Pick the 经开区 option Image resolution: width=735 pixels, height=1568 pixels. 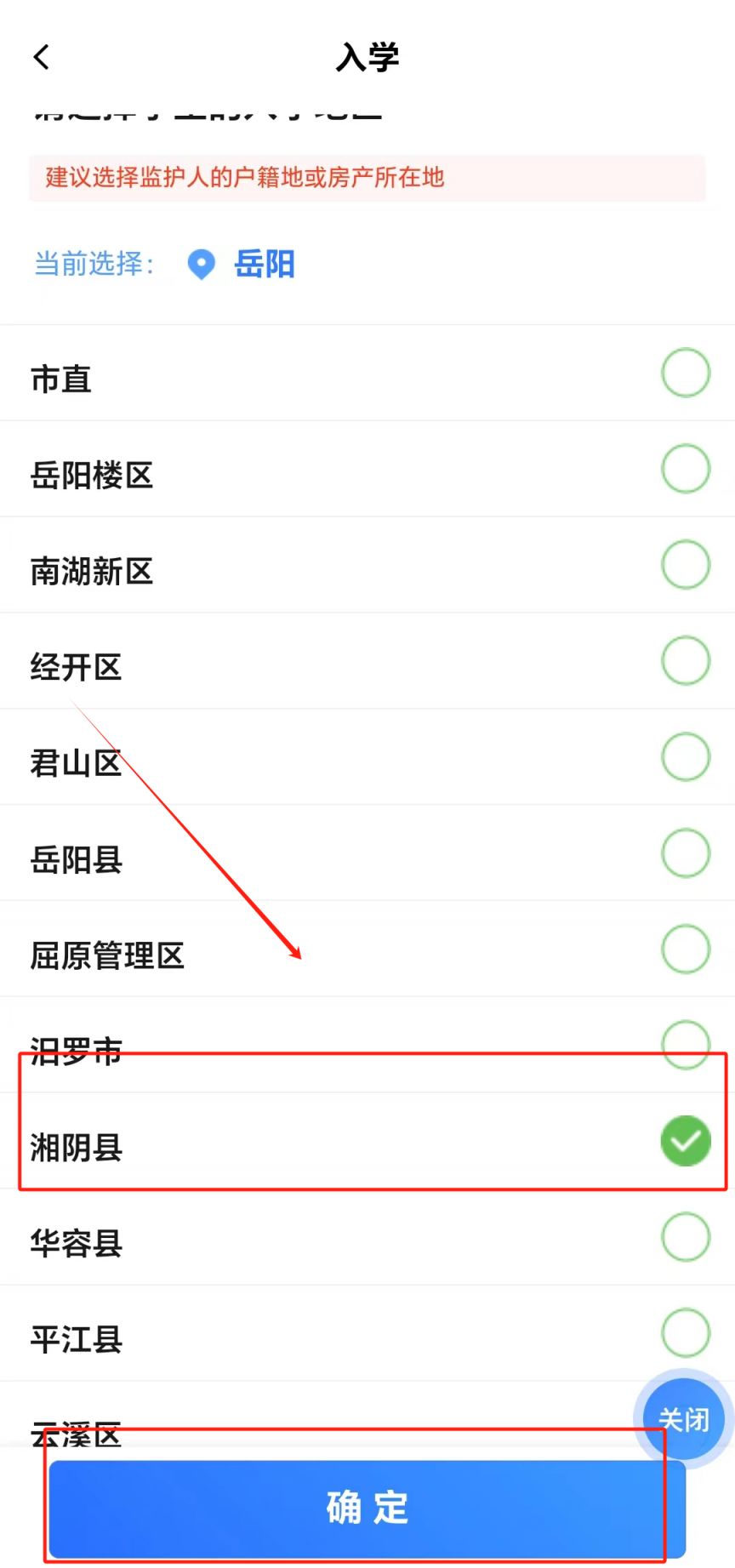367,661
